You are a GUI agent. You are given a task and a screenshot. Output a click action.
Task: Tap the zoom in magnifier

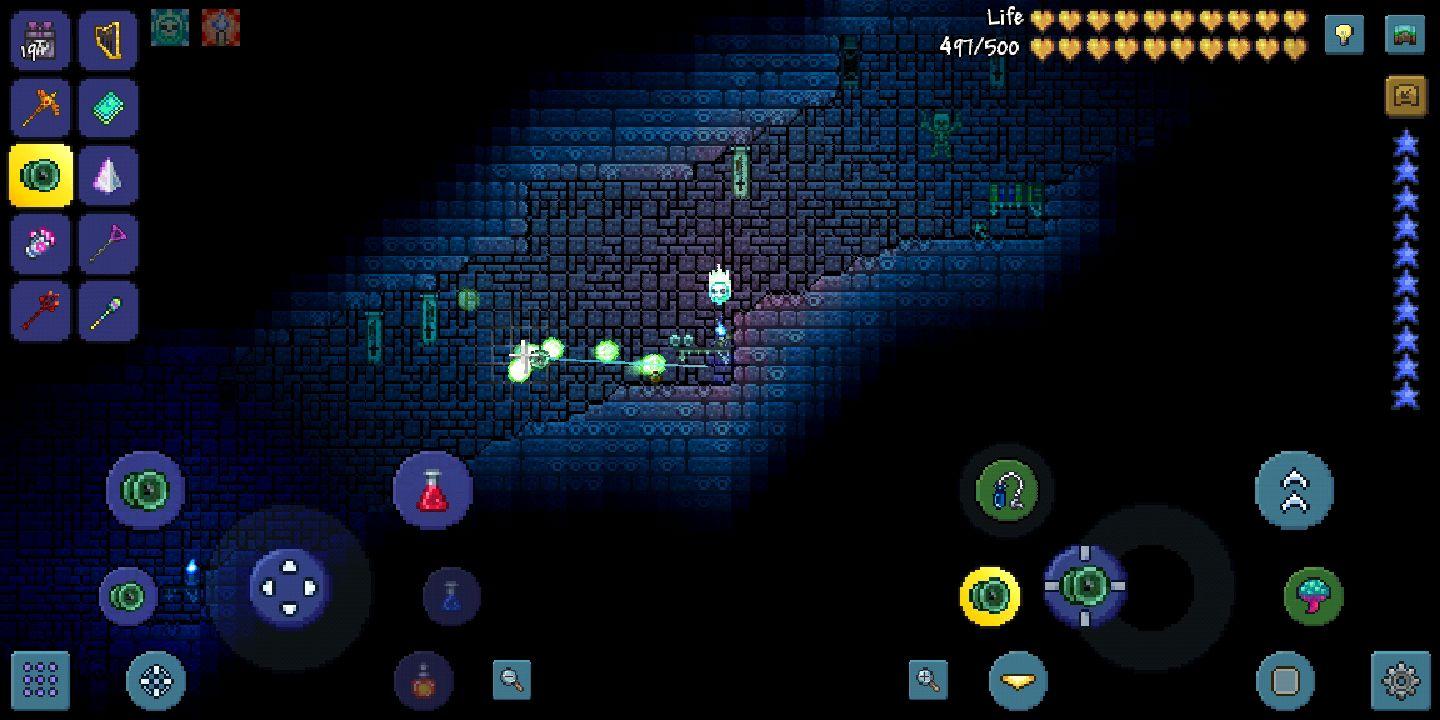(x=928, y=680)
